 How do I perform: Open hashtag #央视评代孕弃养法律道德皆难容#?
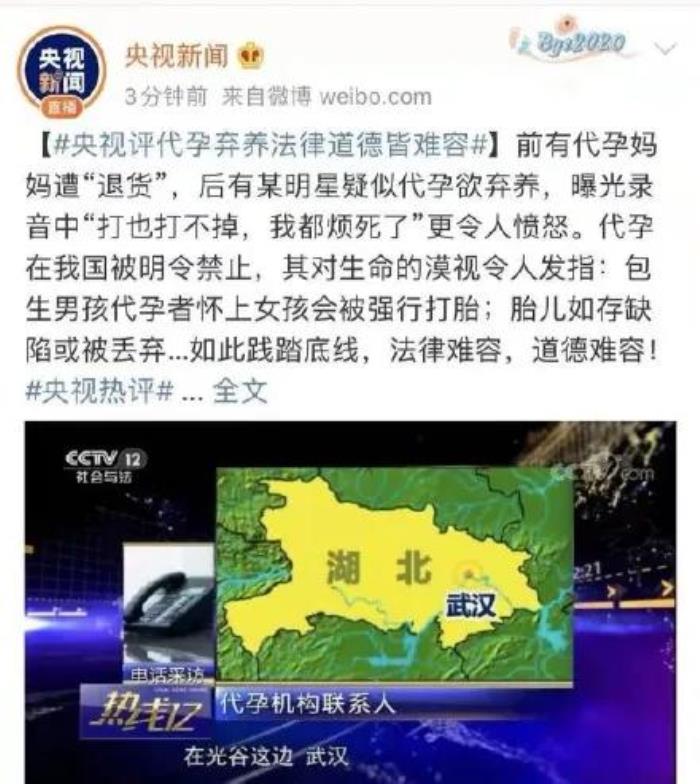point(266,145)
